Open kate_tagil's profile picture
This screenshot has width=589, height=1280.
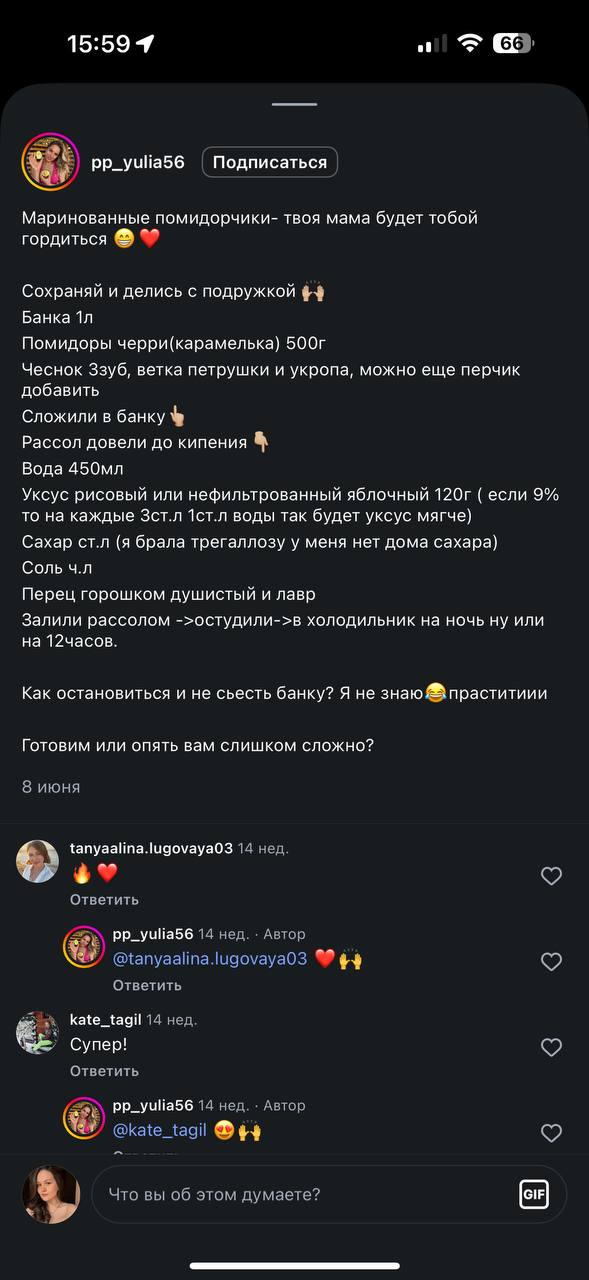[x=37, y=1032]
